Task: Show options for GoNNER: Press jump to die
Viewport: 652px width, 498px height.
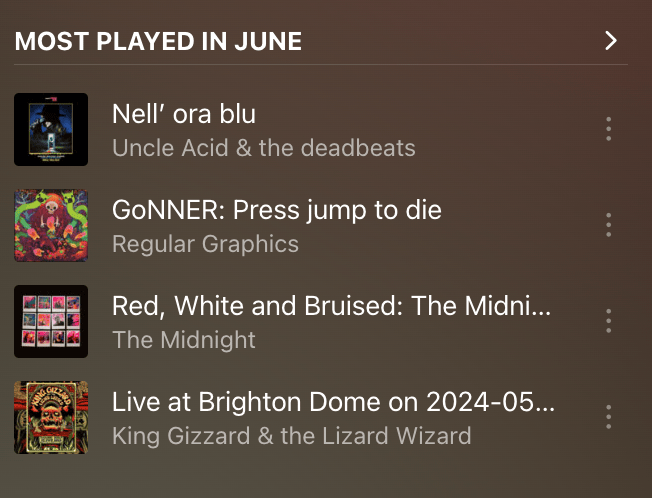Action: 608,225
